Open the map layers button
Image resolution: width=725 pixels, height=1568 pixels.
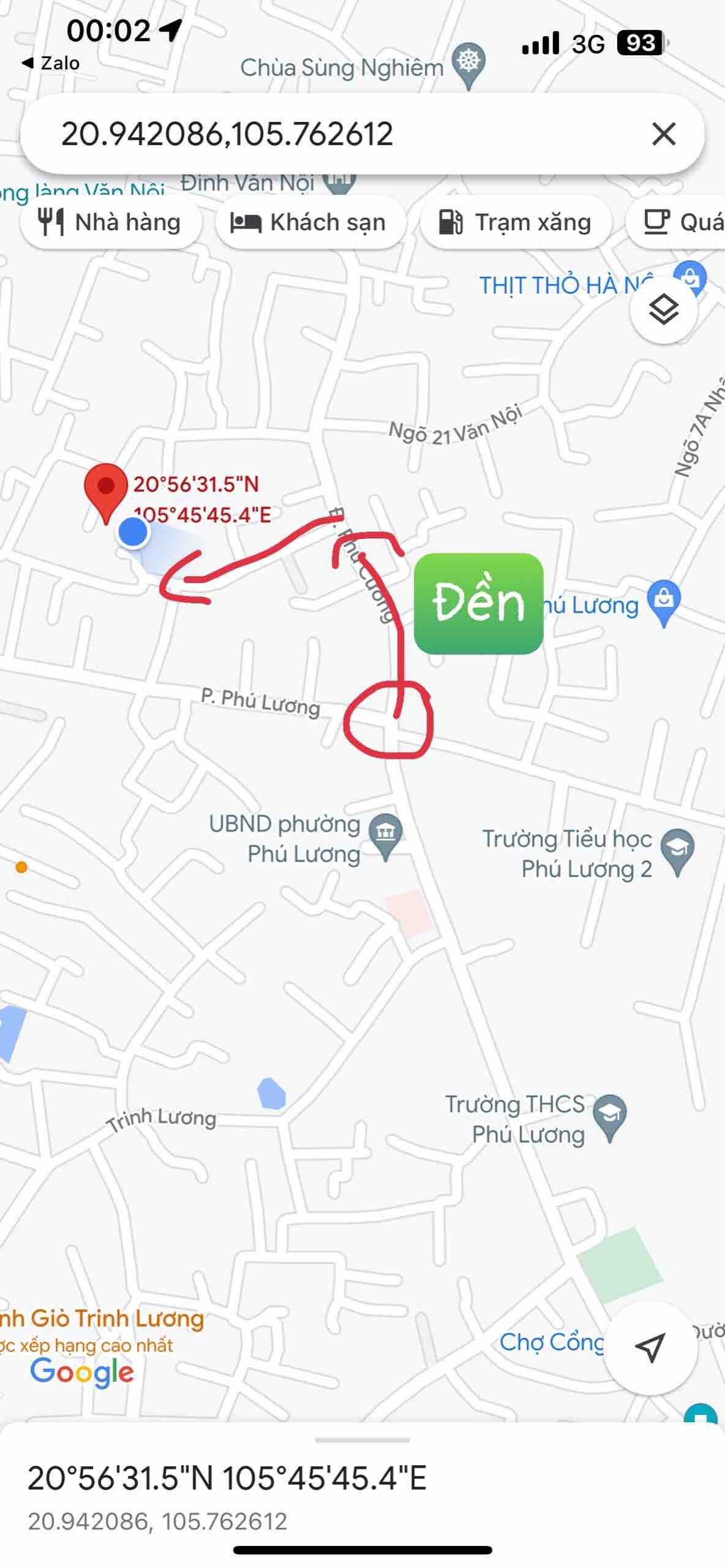(x=664, y=310)
